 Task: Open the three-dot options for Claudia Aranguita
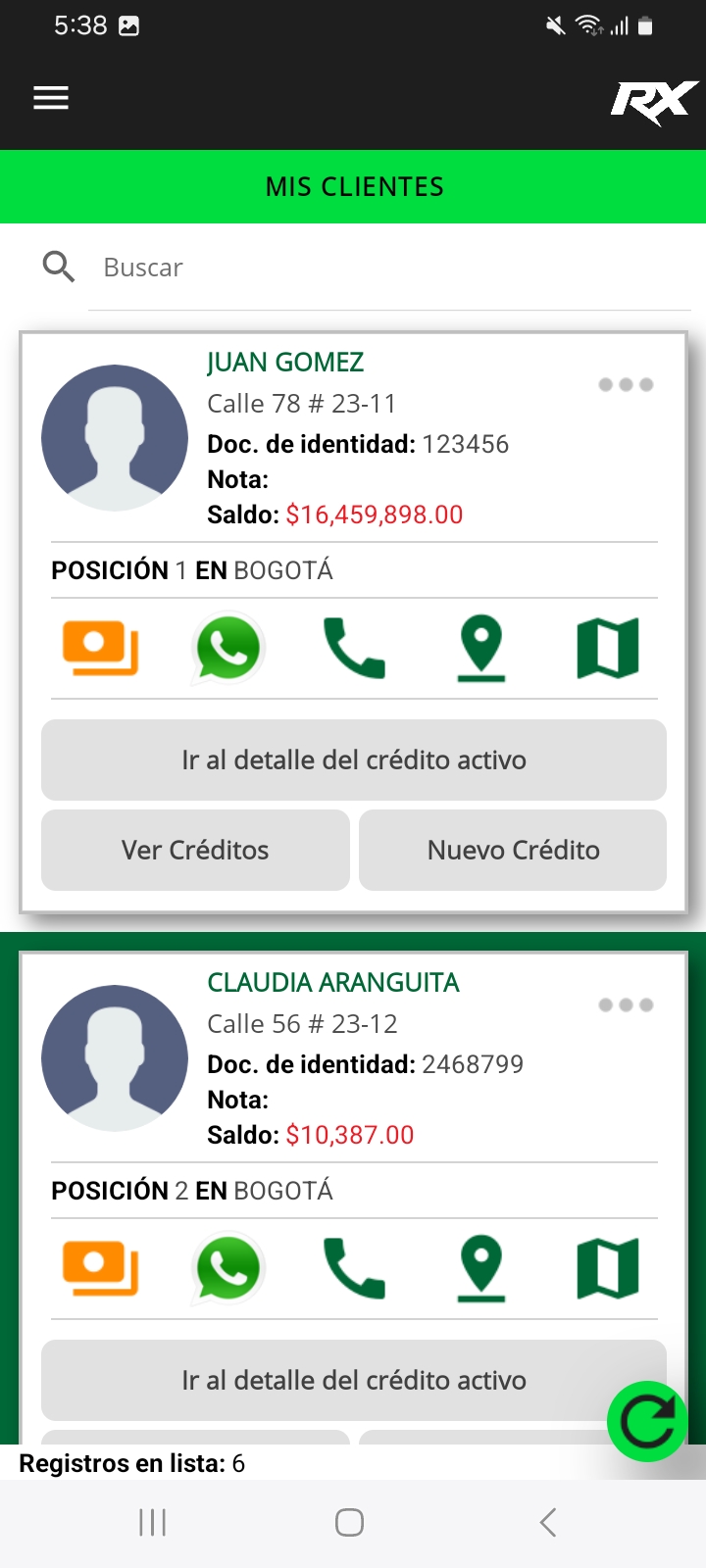tap(626, 1004)
